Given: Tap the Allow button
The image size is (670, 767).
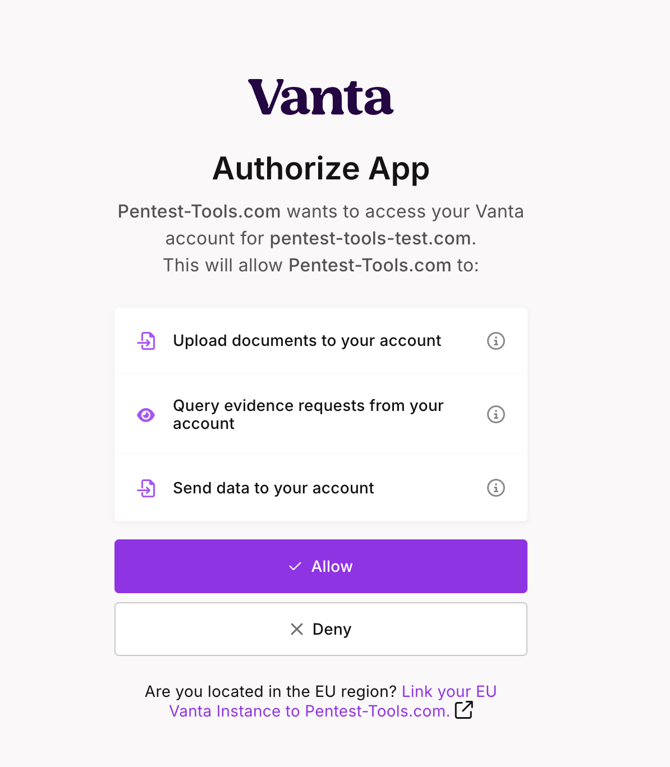Looking at the screenshot, I should point(320,566).
